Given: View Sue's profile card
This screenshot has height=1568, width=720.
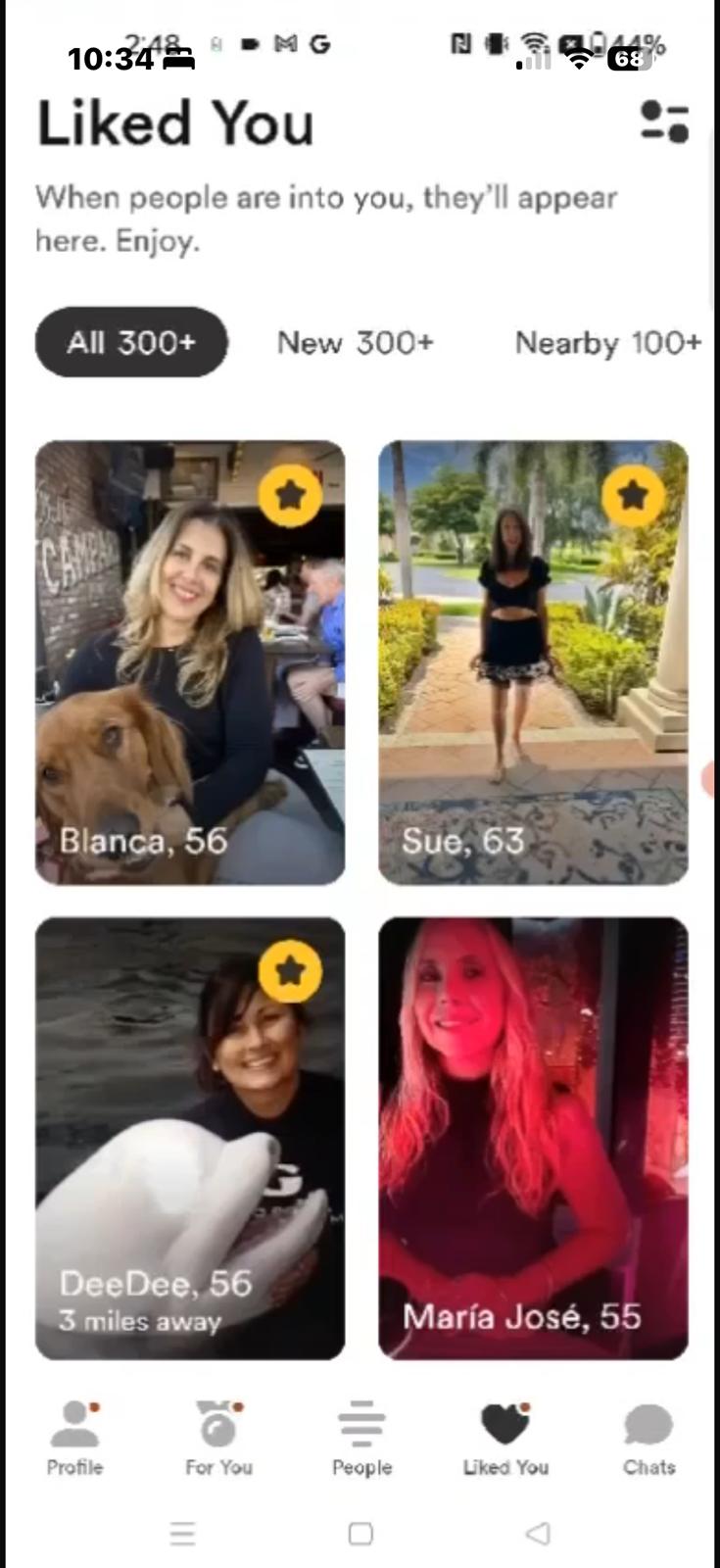Looking at the screenshot, I should pos(533,662).
